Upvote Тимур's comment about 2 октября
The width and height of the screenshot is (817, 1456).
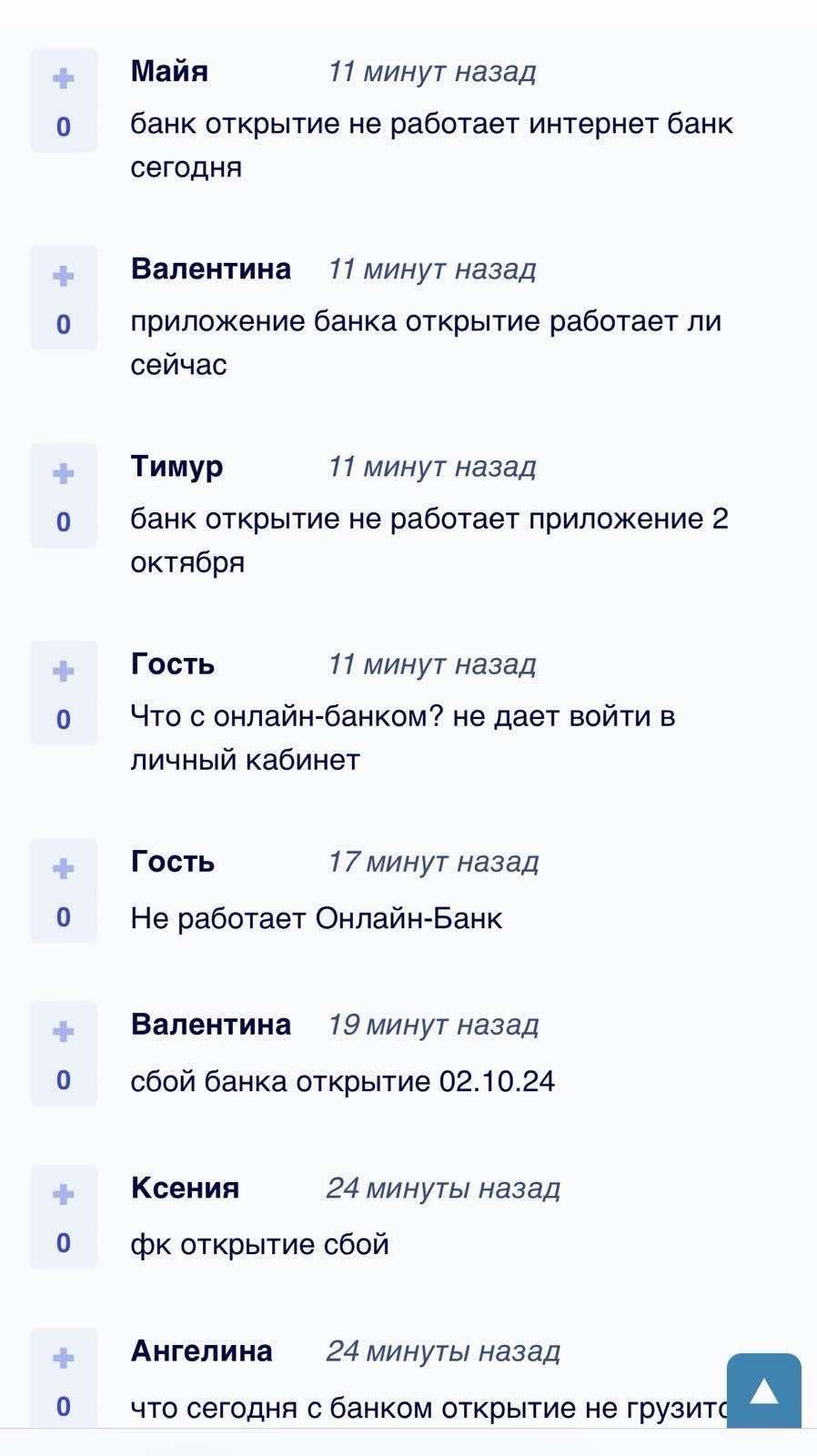(63, 474)
